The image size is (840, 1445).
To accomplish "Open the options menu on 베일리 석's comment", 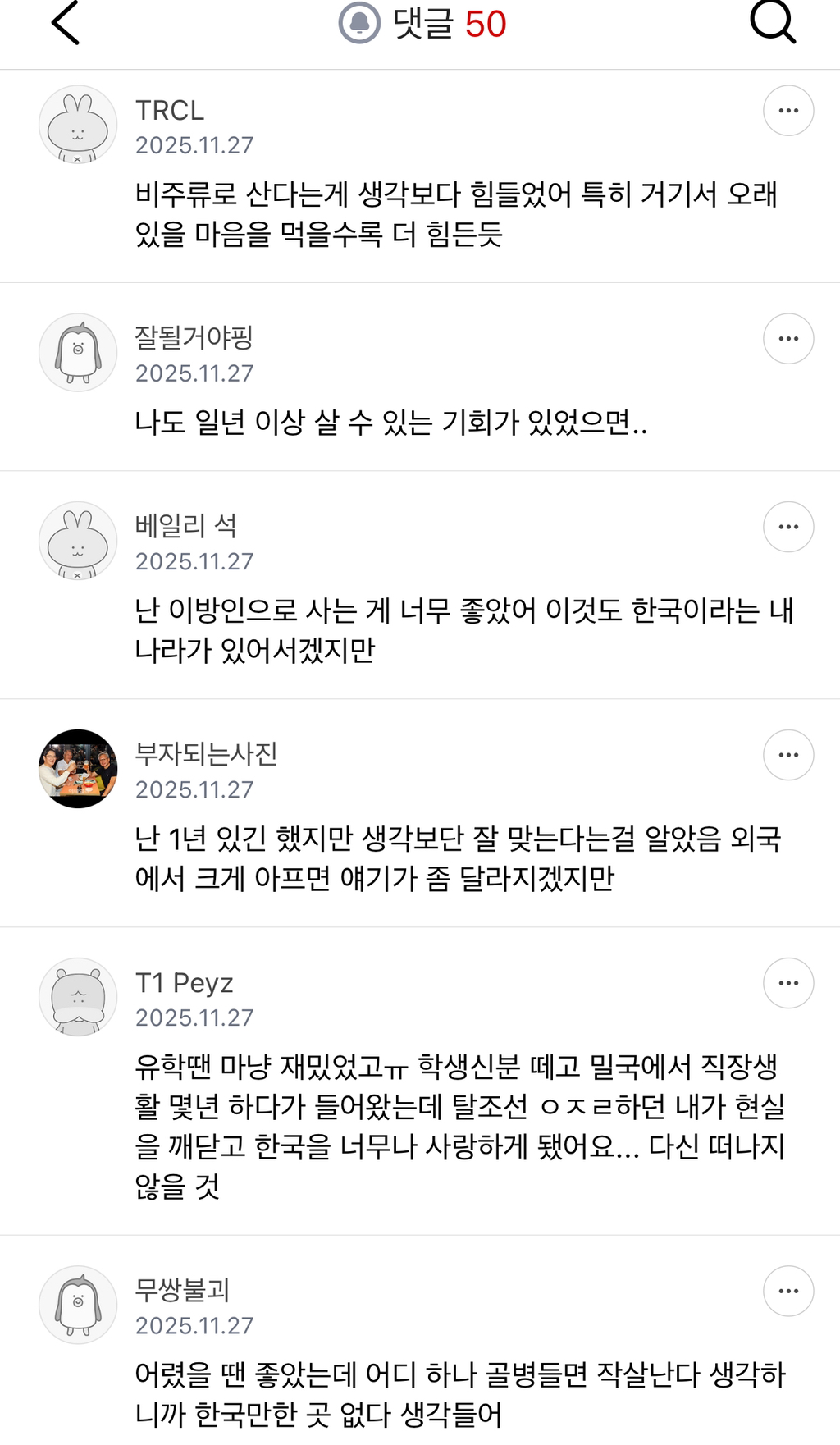I will pos(787,526).
